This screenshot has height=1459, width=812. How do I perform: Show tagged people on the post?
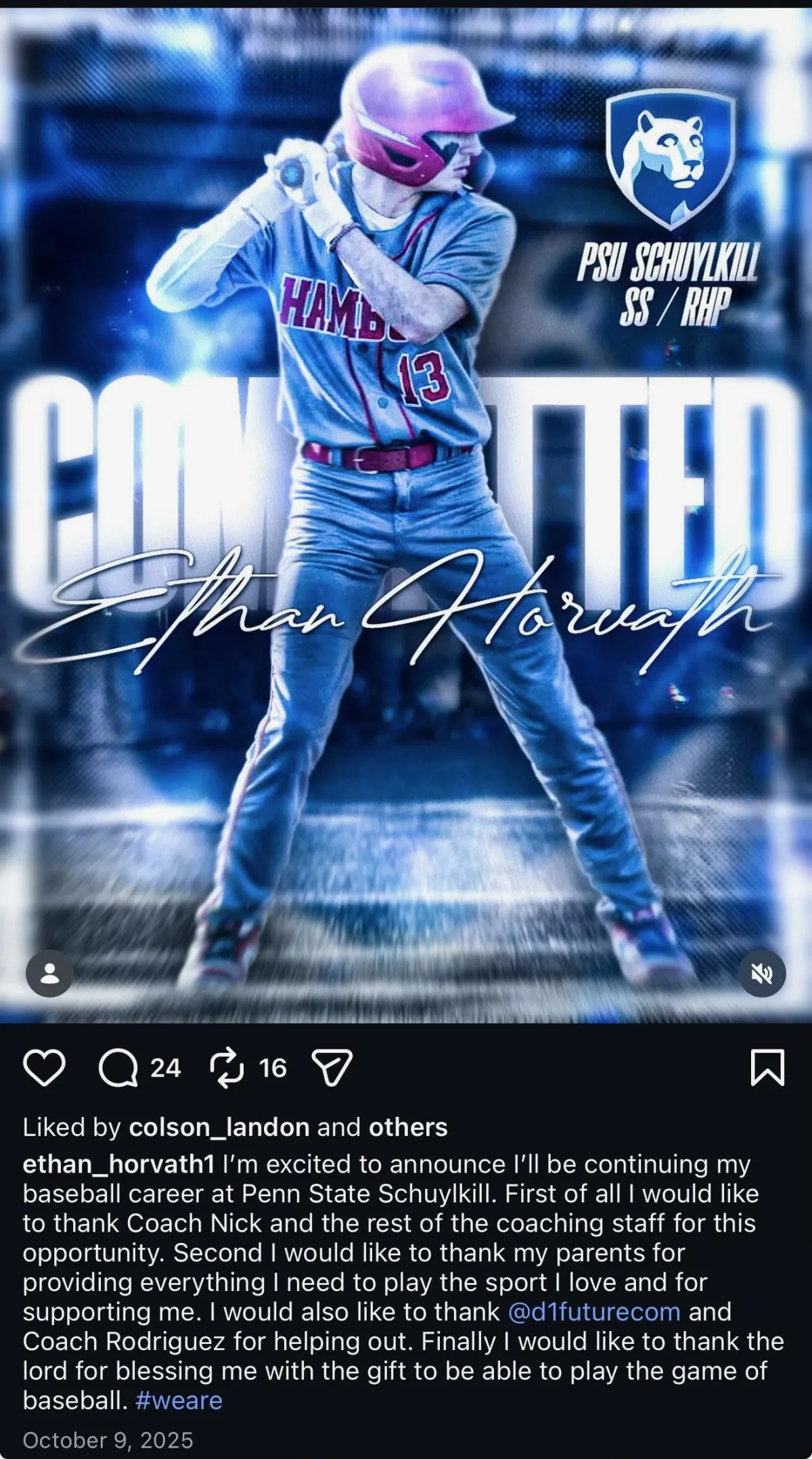(x=49, y=974)
